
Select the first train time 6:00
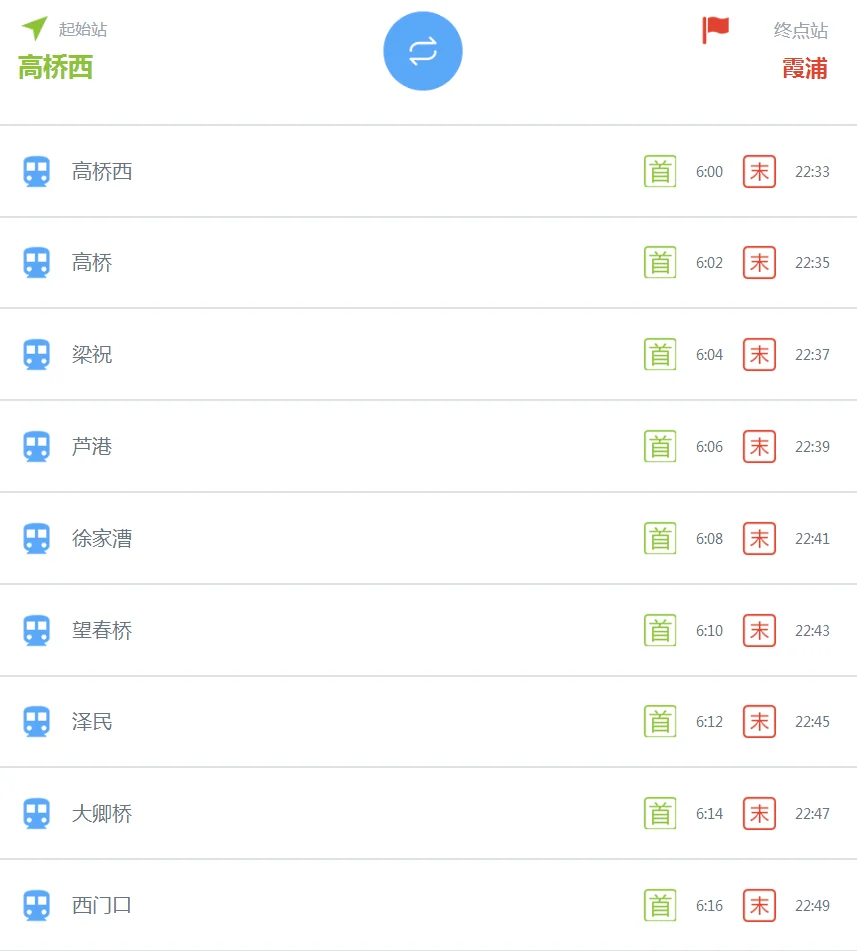709,171
